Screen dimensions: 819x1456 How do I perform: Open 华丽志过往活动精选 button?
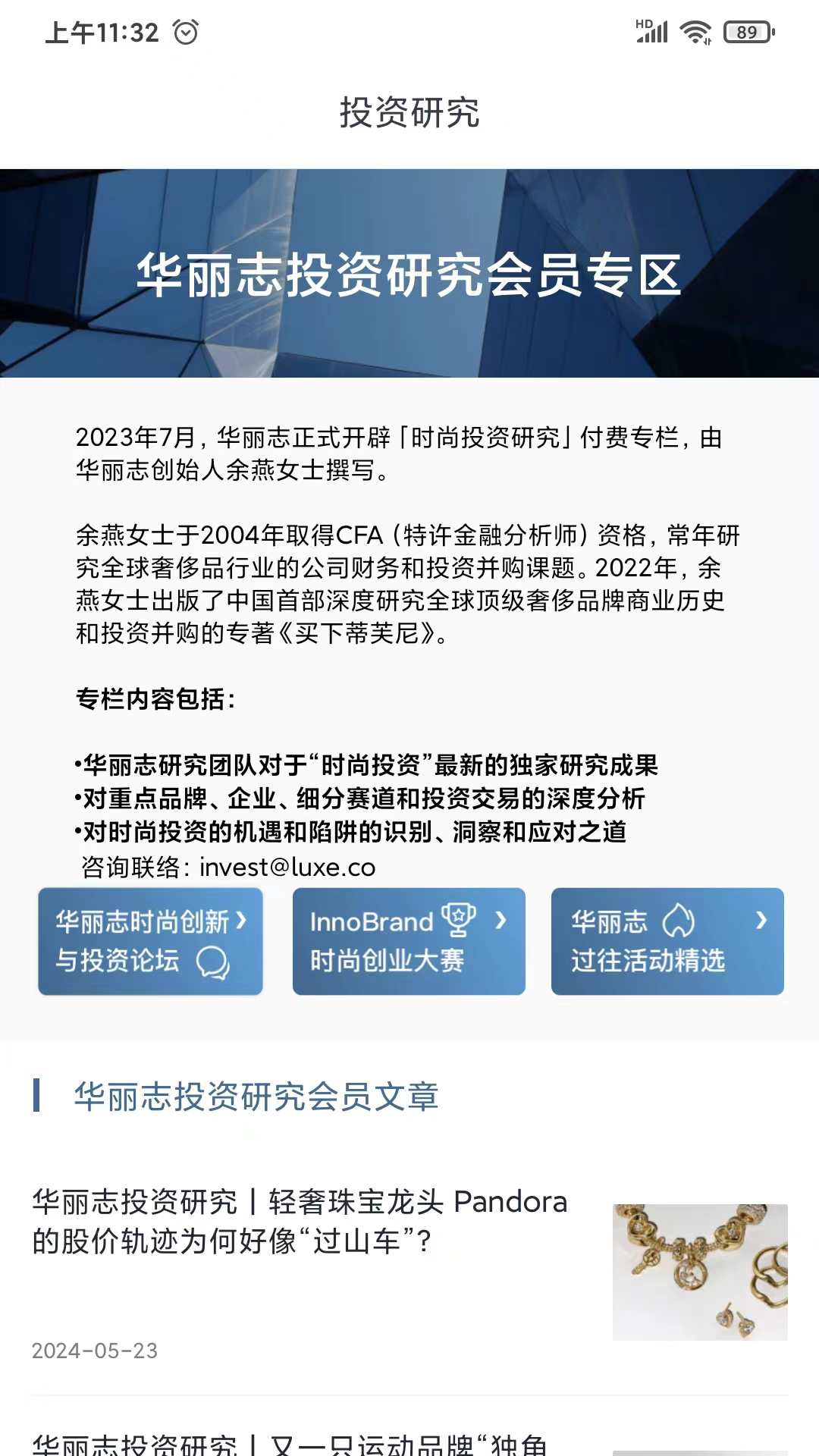click(667, 941)
